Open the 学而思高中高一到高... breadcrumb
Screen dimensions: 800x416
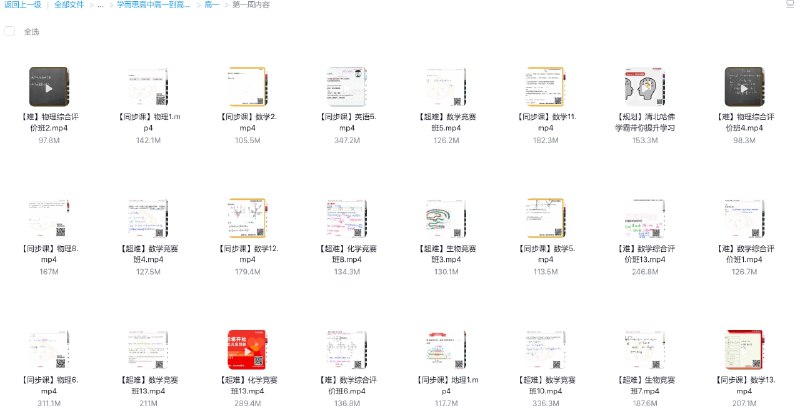pos(150,5)
